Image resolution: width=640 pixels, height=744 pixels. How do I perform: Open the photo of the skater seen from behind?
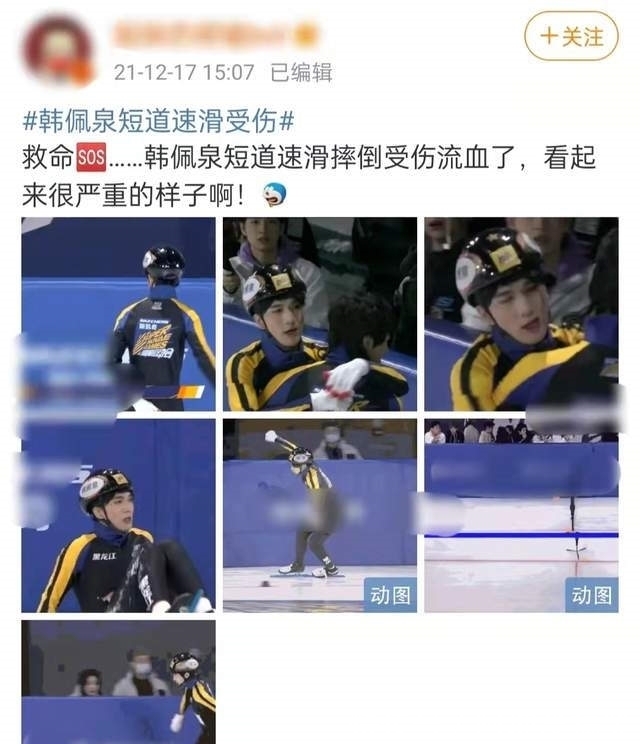118,314
